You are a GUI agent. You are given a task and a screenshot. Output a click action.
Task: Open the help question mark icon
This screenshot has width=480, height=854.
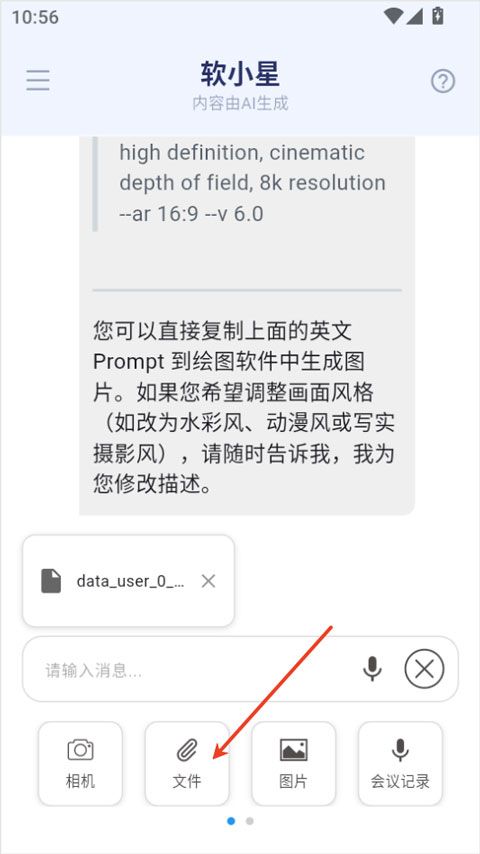click(x=443, y=81)
